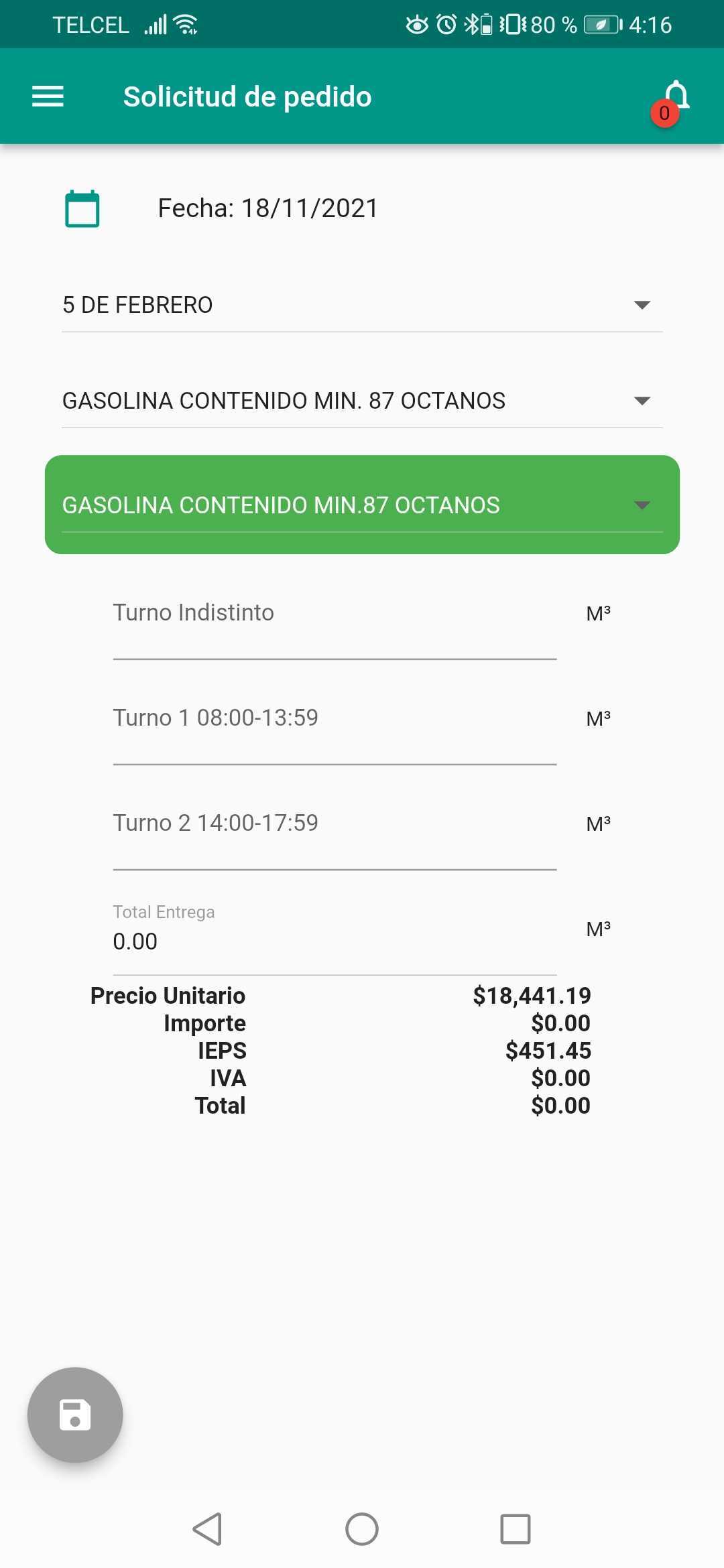Open the hamburger navigation menu
Image resolution: width=724 pixels, height=1568 pixels.
(48, 96)
